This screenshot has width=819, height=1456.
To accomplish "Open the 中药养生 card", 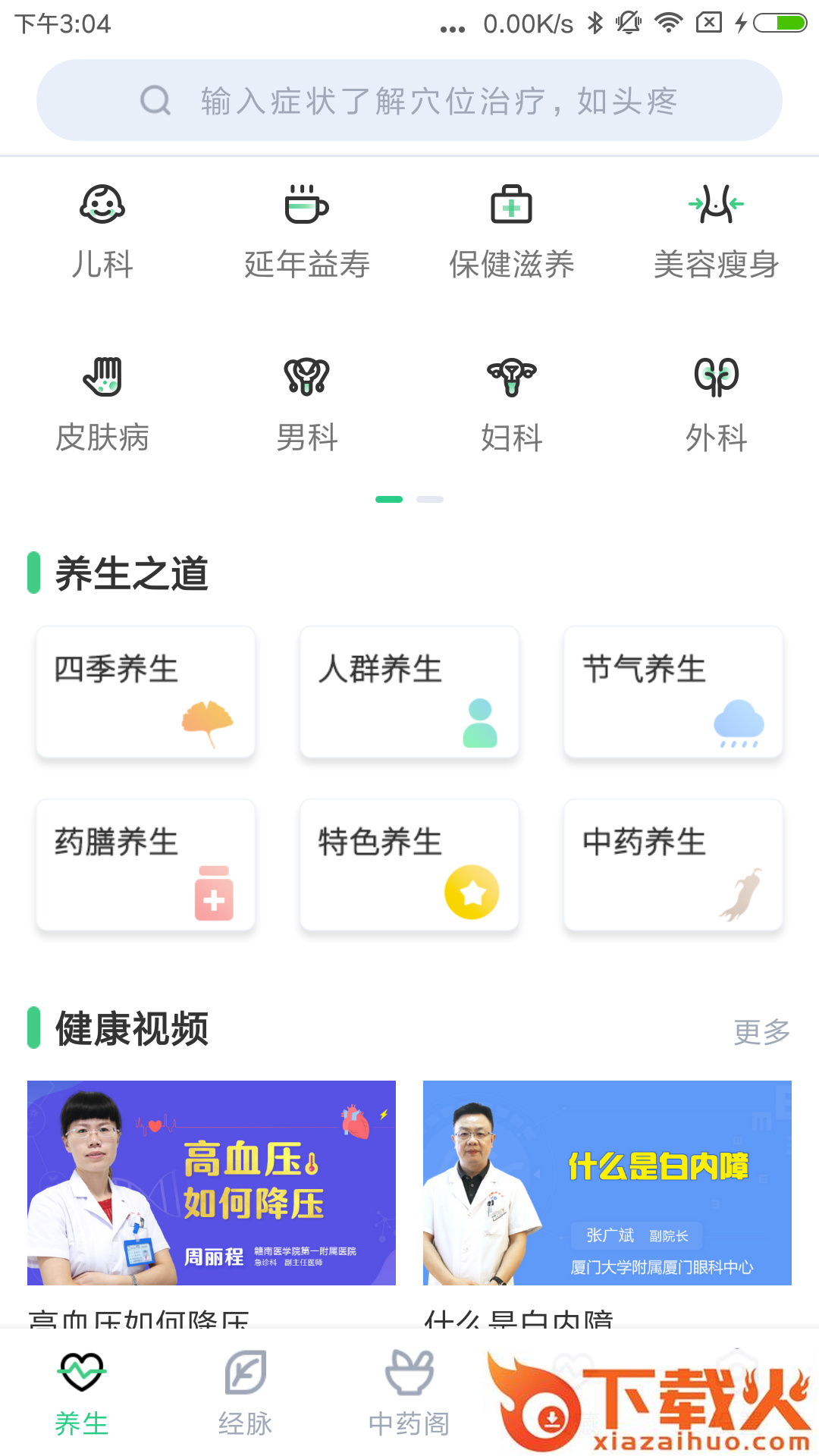I will [x=673, y=864].
